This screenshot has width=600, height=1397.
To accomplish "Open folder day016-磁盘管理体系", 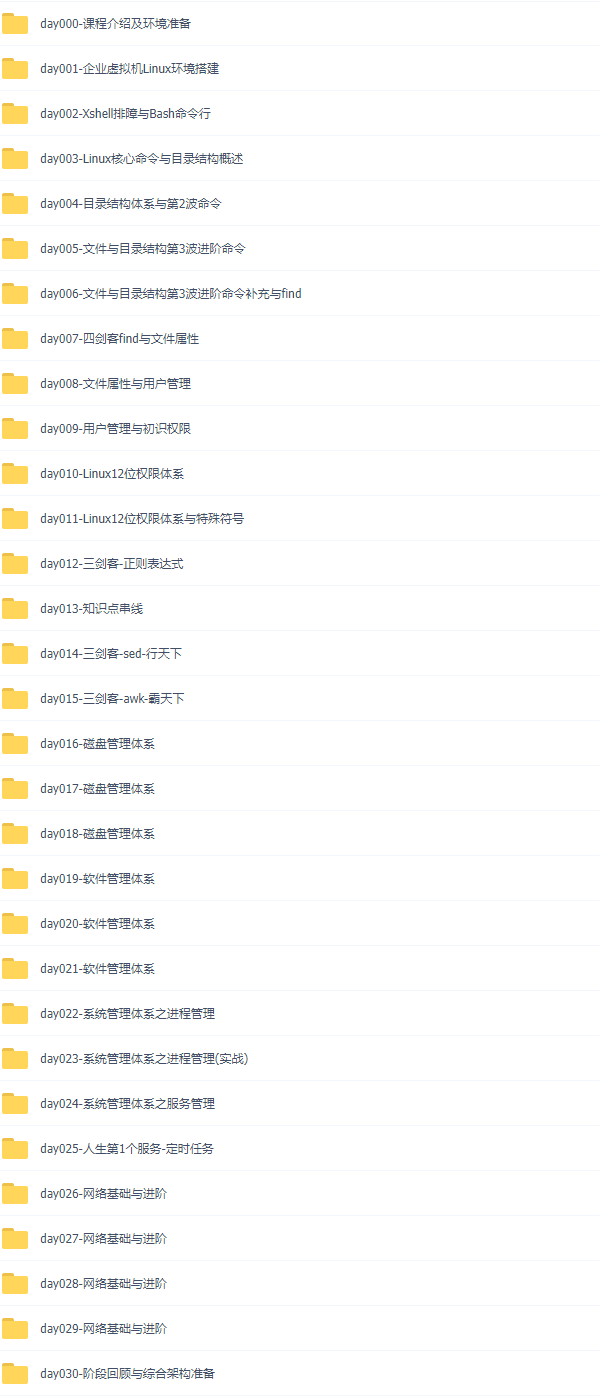I will (97, 743).
